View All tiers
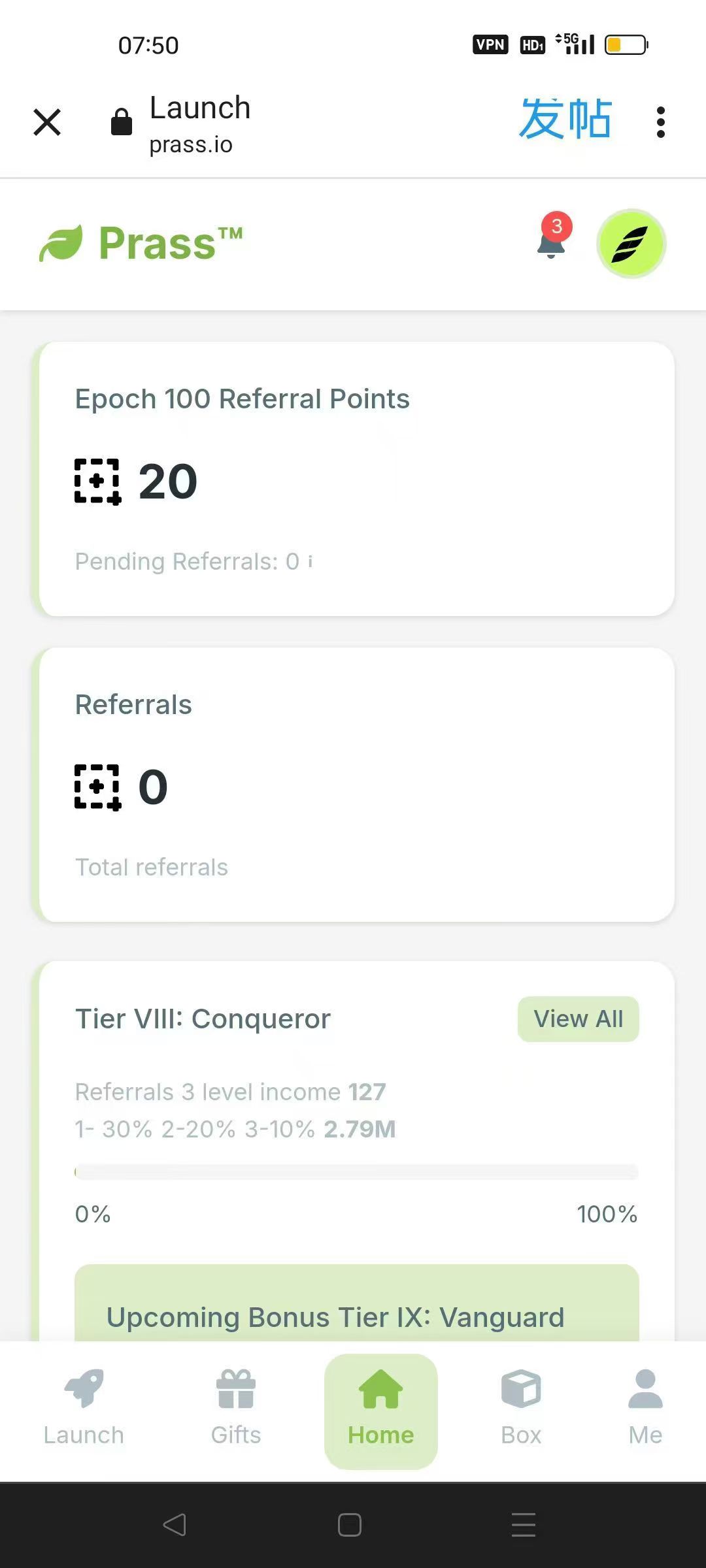The width and height of the screenshot is (706, 1568). 579,1019
